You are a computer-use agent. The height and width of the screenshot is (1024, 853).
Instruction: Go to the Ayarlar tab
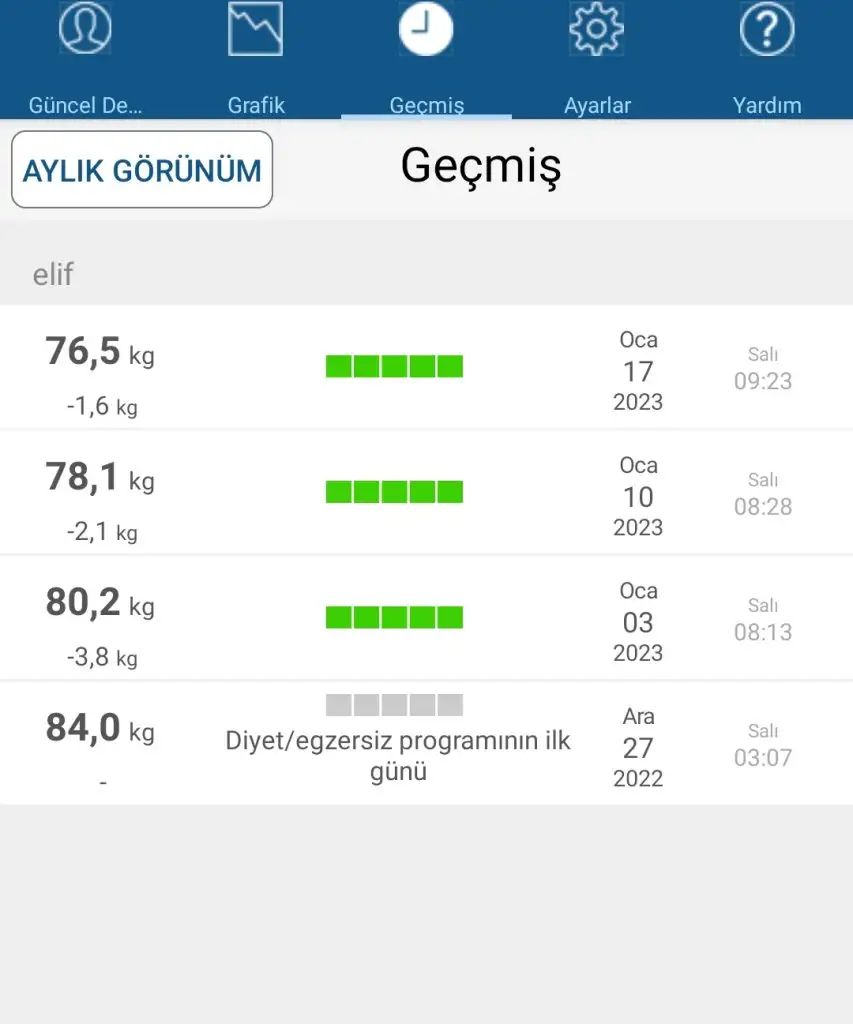[x=597, y=58]
